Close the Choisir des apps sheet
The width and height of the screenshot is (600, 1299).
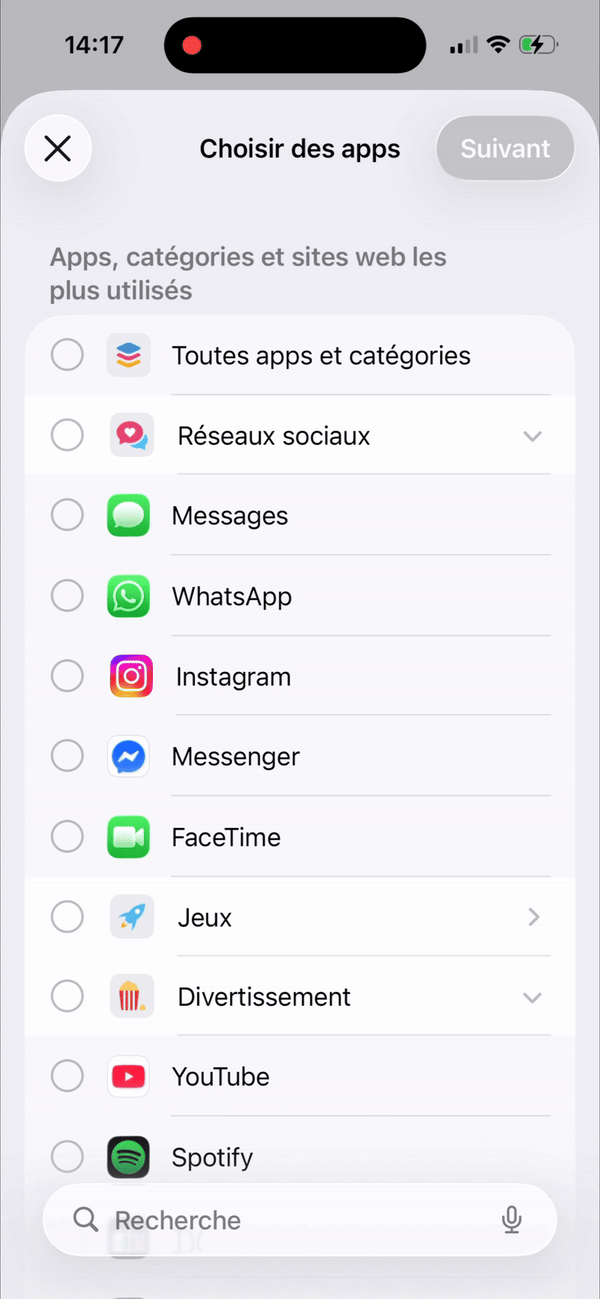(58, 149)
